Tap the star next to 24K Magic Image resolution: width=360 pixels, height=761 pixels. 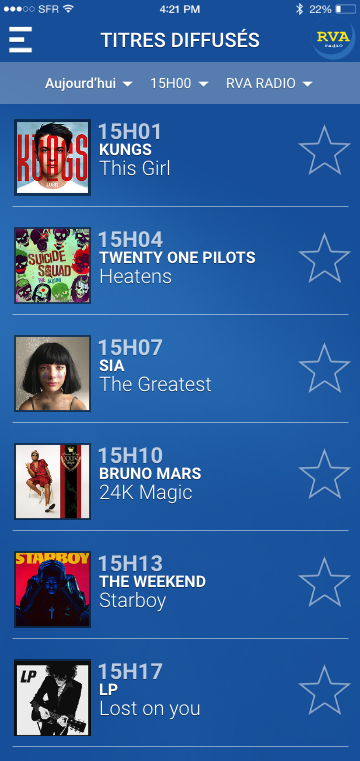pyautogui.click(x=324, y=474)
